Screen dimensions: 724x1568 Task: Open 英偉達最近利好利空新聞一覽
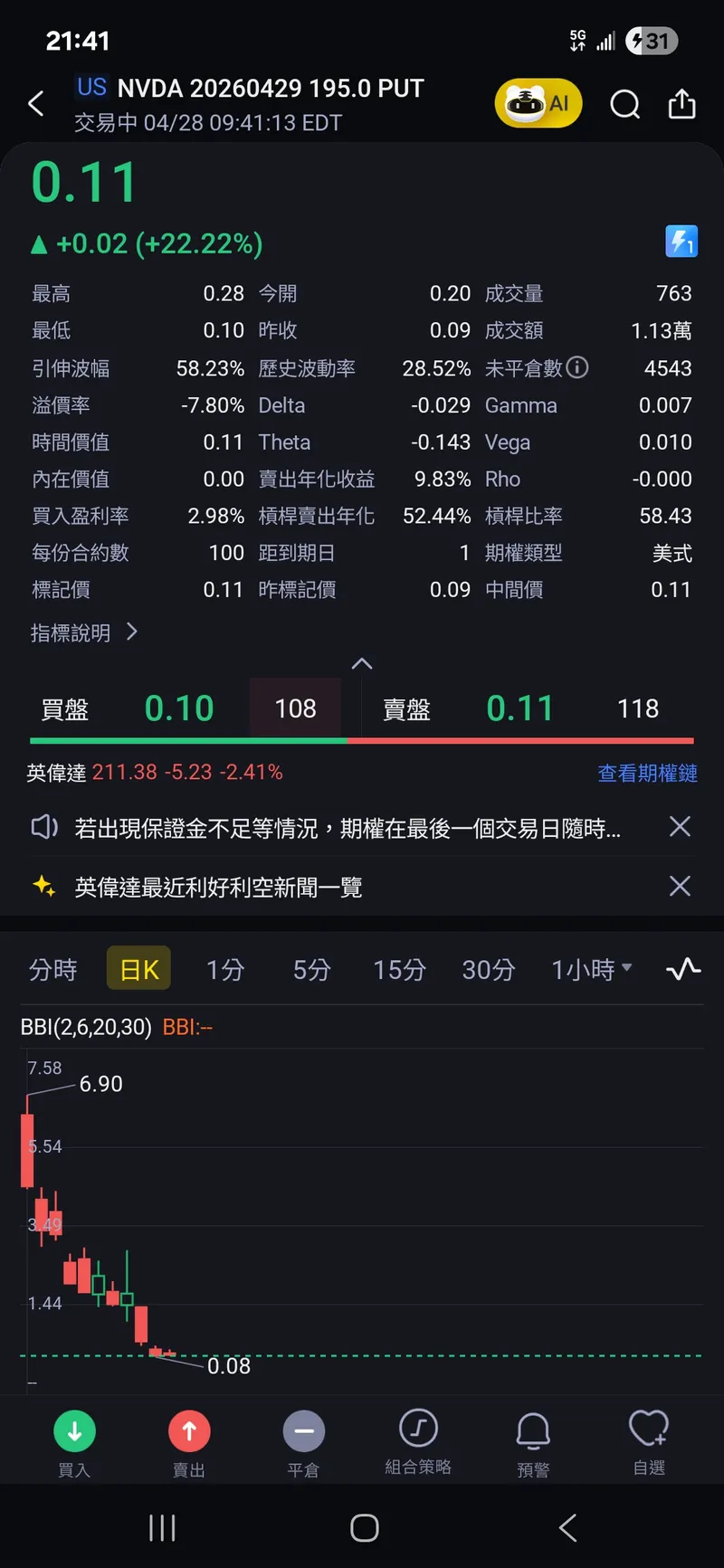pos(218,887)
